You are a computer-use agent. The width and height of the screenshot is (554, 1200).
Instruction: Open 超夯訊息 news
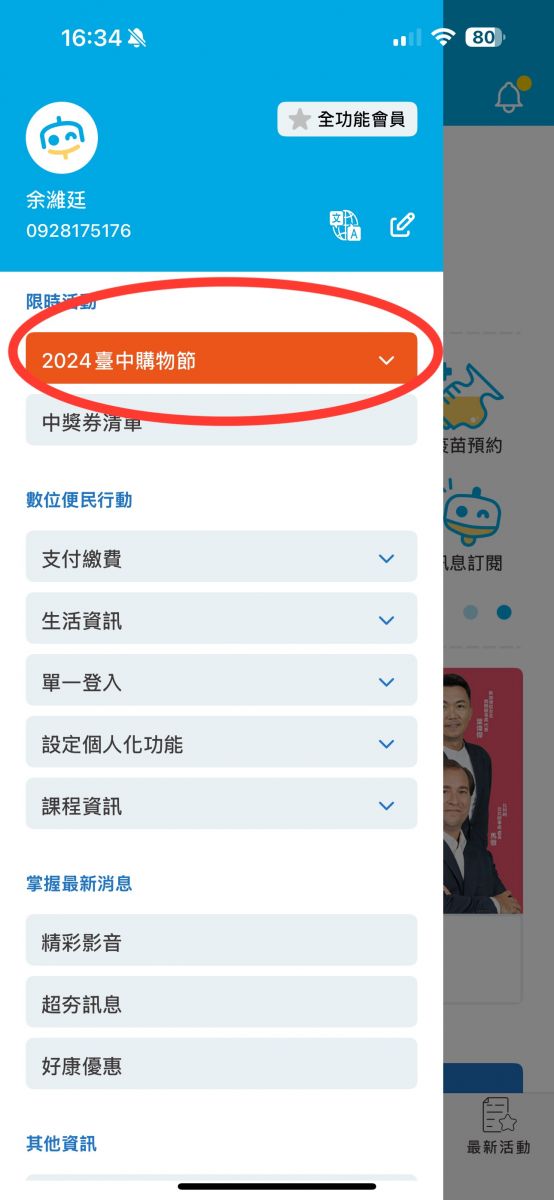pos(221,1003)
